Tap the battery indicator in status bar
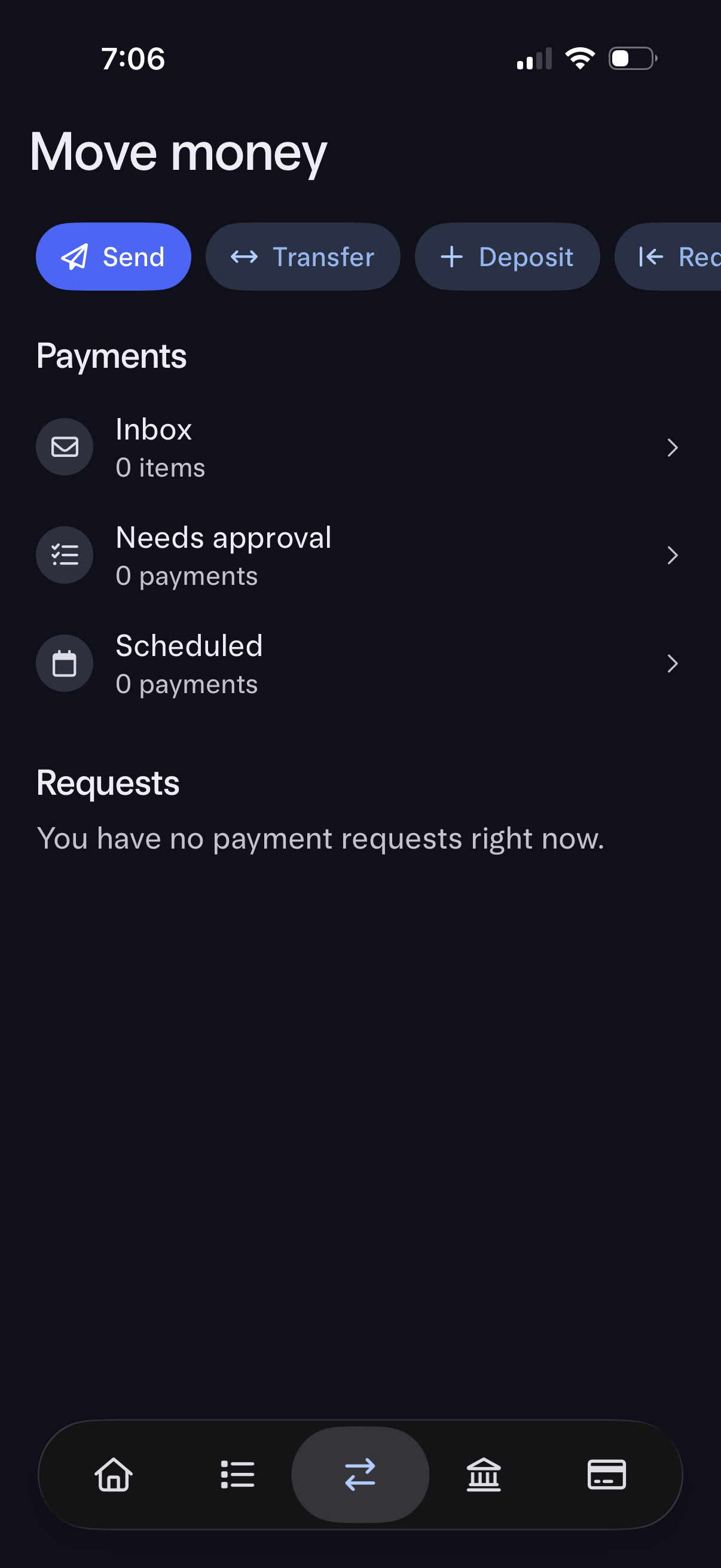721x1568 pixels. [631, 58]
